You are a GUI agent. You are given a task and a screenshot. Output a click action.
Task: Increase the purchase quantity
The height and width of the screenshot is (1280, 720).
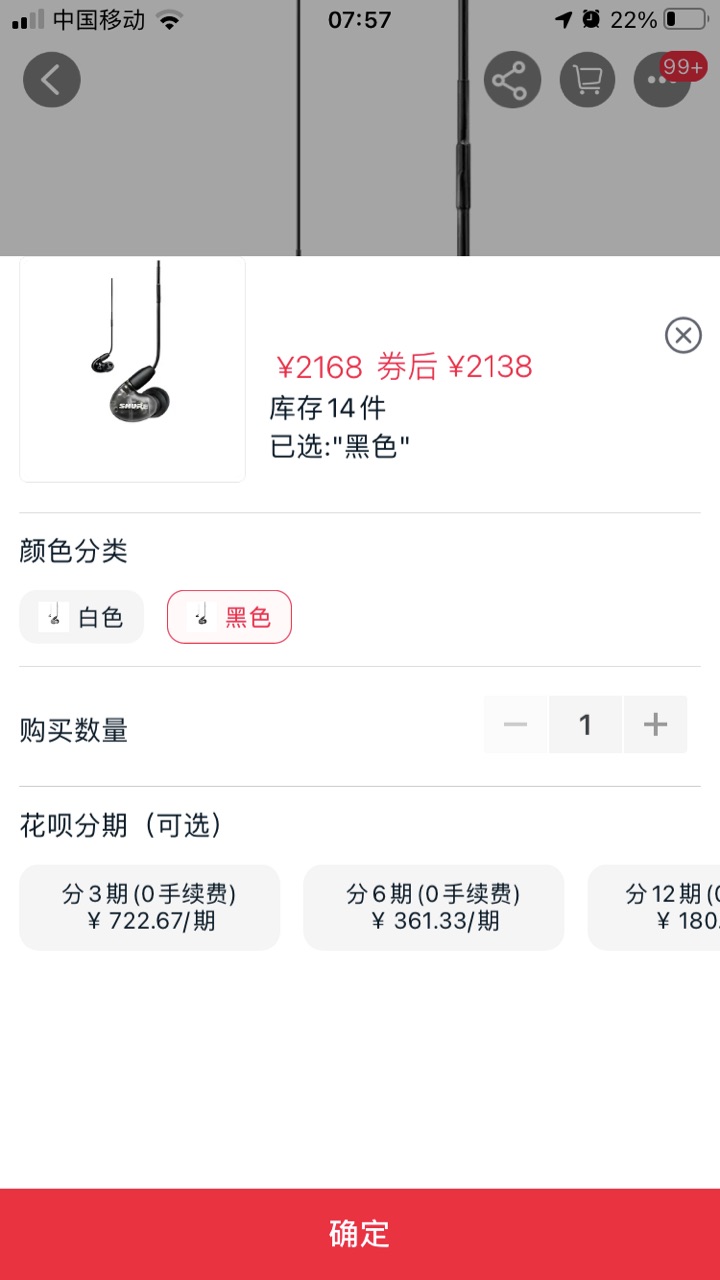(655, 724)
